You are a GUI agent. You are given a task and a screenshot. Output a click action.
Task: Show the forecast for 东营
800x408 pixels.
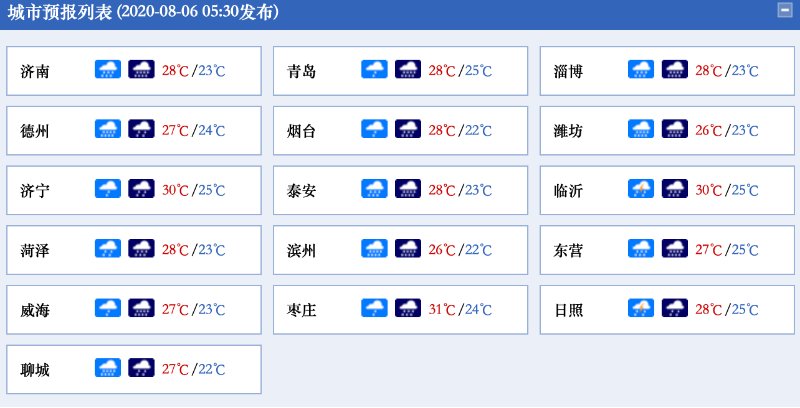point(666,250)
